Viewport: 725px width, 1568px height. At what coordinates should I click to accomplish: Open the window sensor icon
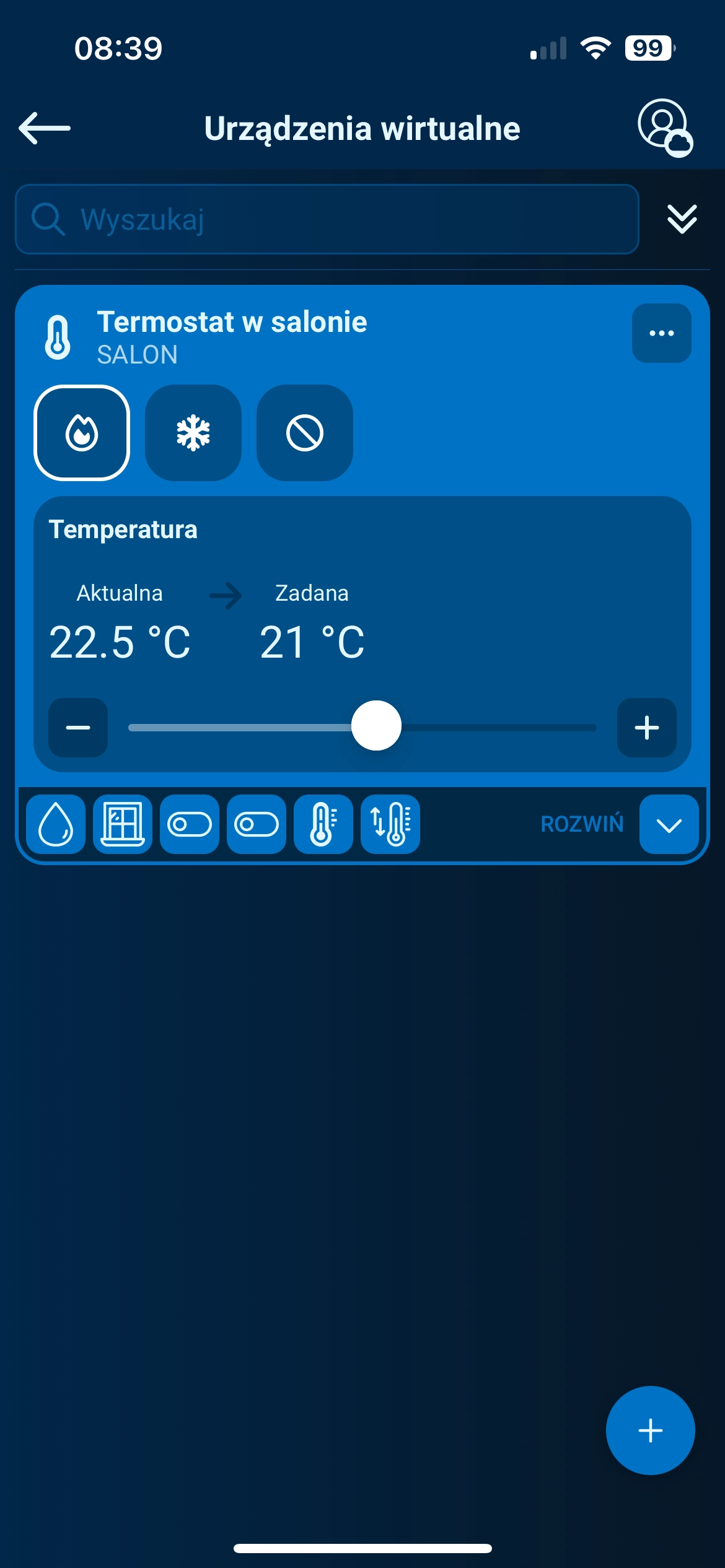(123, 824)
